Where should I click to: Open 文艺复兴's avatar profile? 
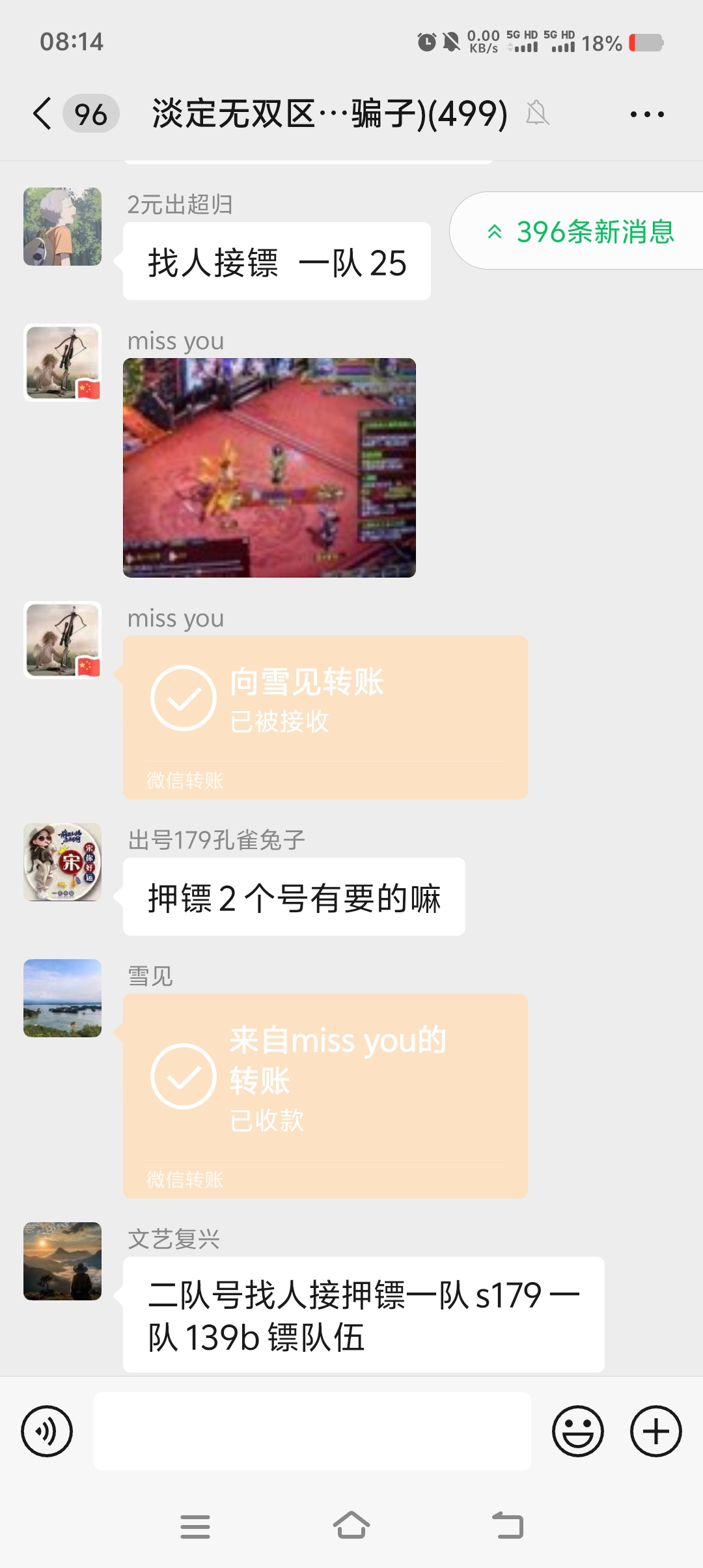pyautogui.click(x=62, y=1261)
